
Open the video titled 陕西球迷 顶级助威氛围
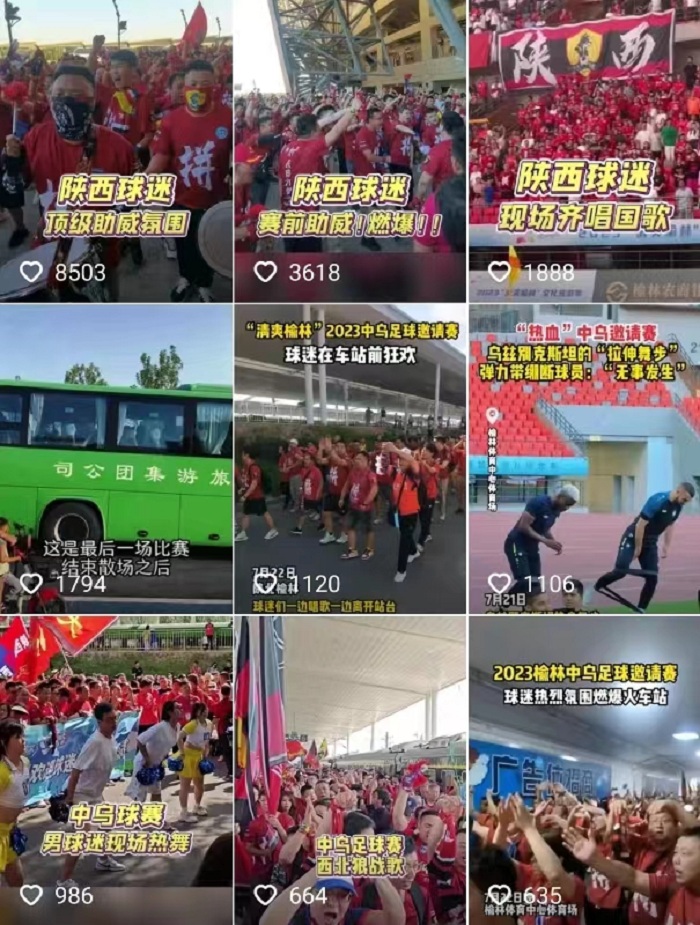pos(116,150)
